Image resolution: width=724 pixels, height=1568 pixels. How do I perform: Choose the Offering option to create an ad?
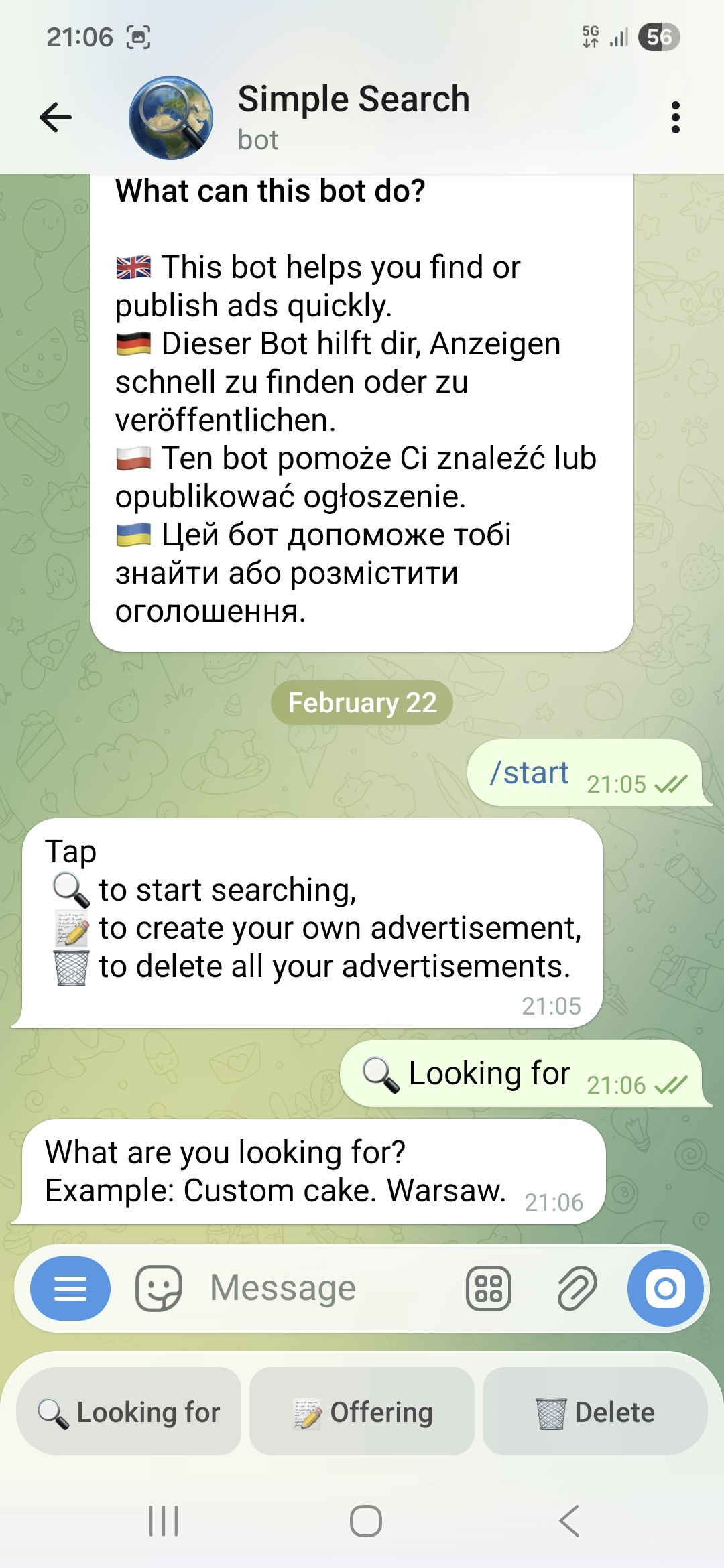pyautogui.click(x=362, y=1411)
